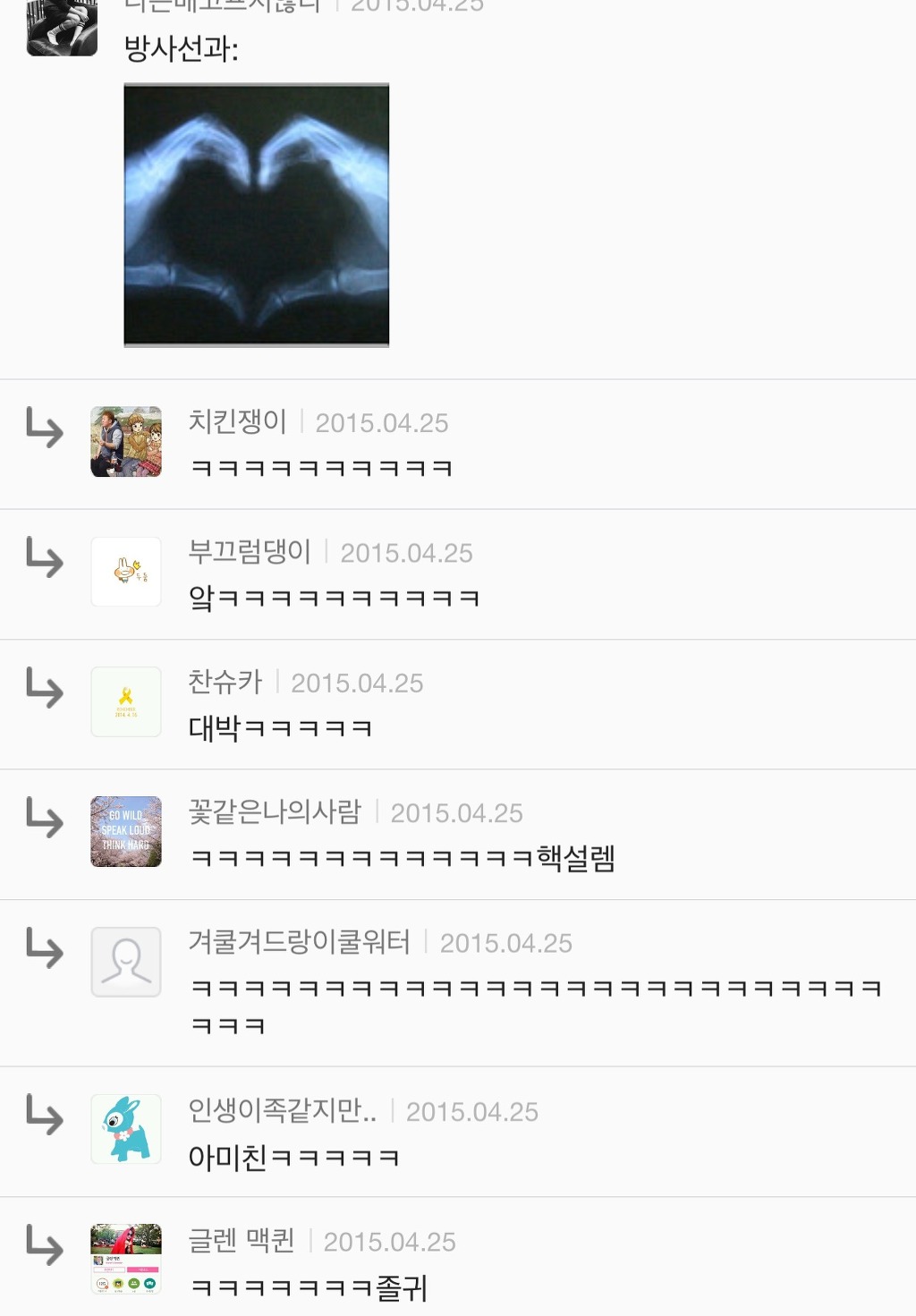Click the reply arrow beside 부끄럼댕이's comment

coord(43,561)
